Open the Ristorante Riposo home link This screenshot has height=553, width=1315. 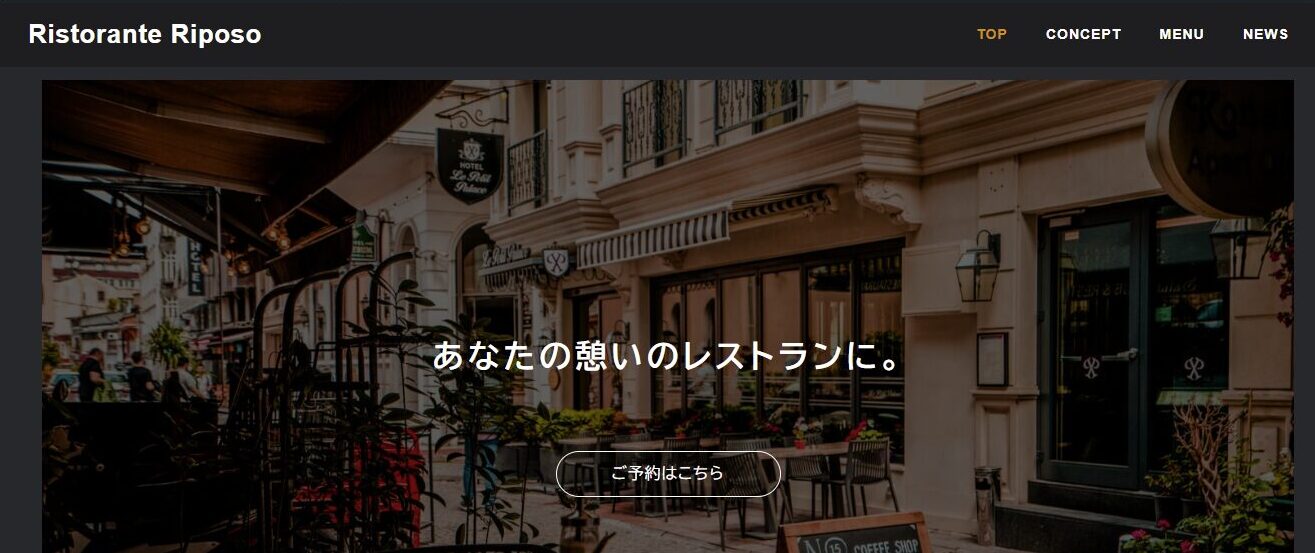coord(145,34)
